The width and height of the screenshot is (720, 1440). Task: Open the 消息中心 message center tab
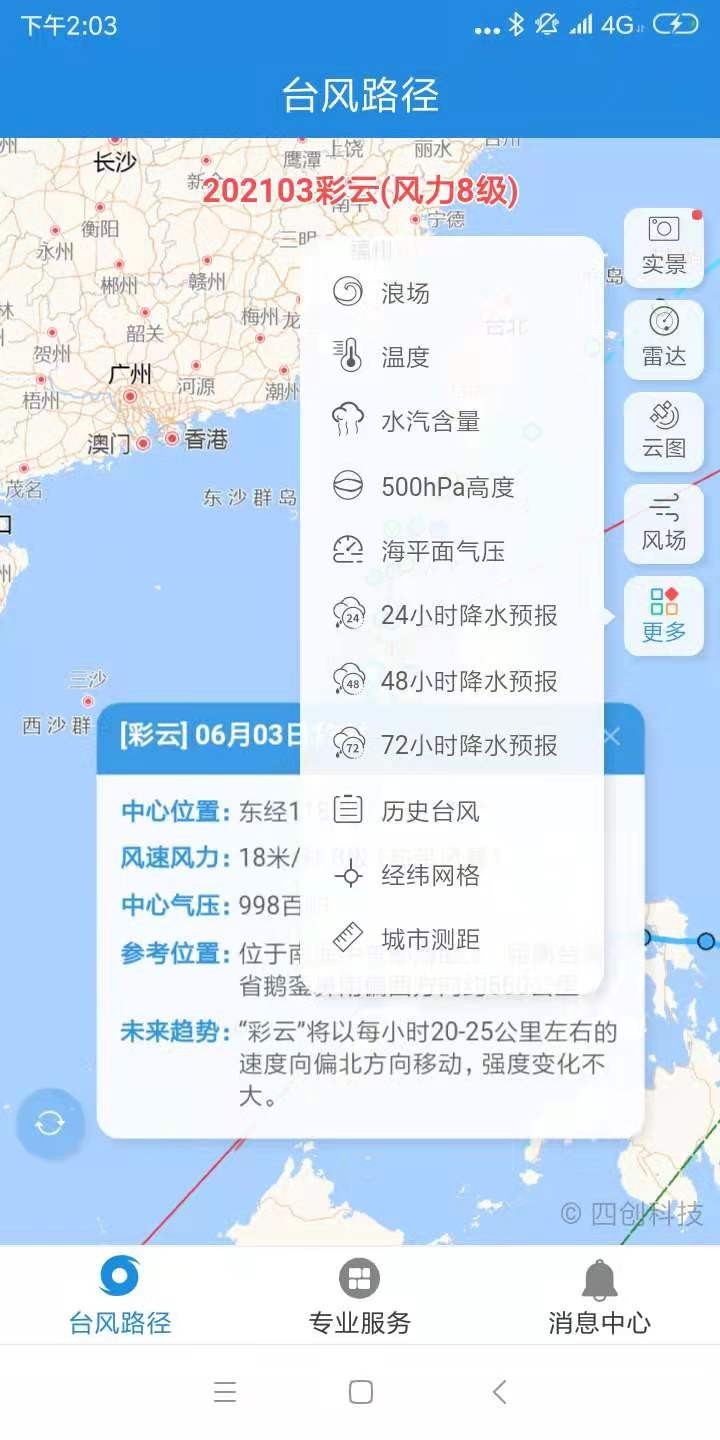600,1295
